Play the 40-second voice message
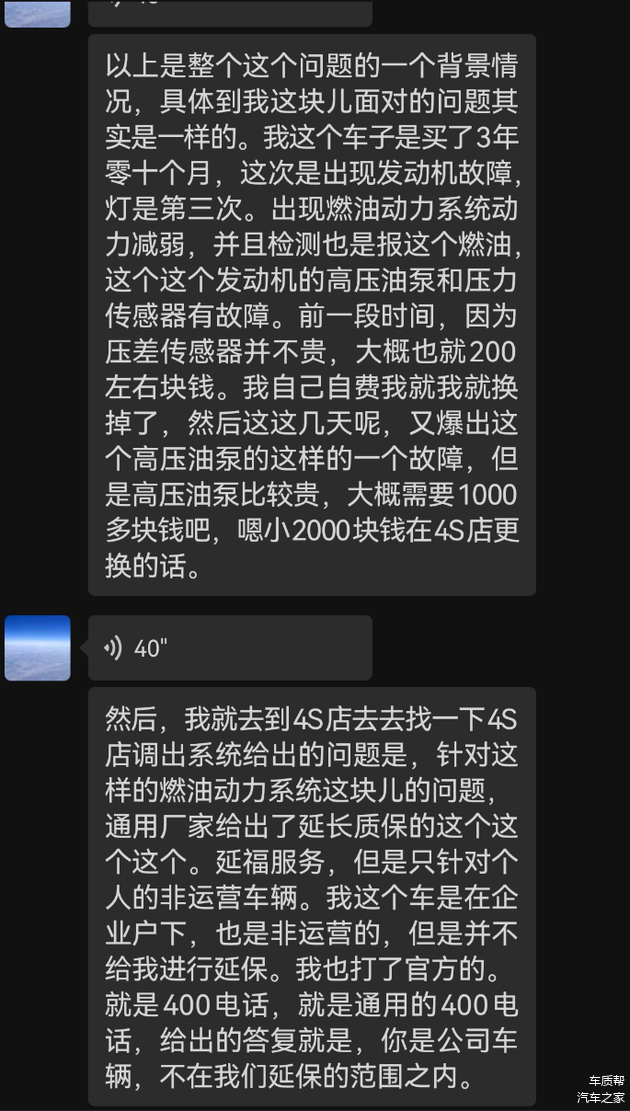The height and width of the screenshot is (1111, 630). coord(229,648)
